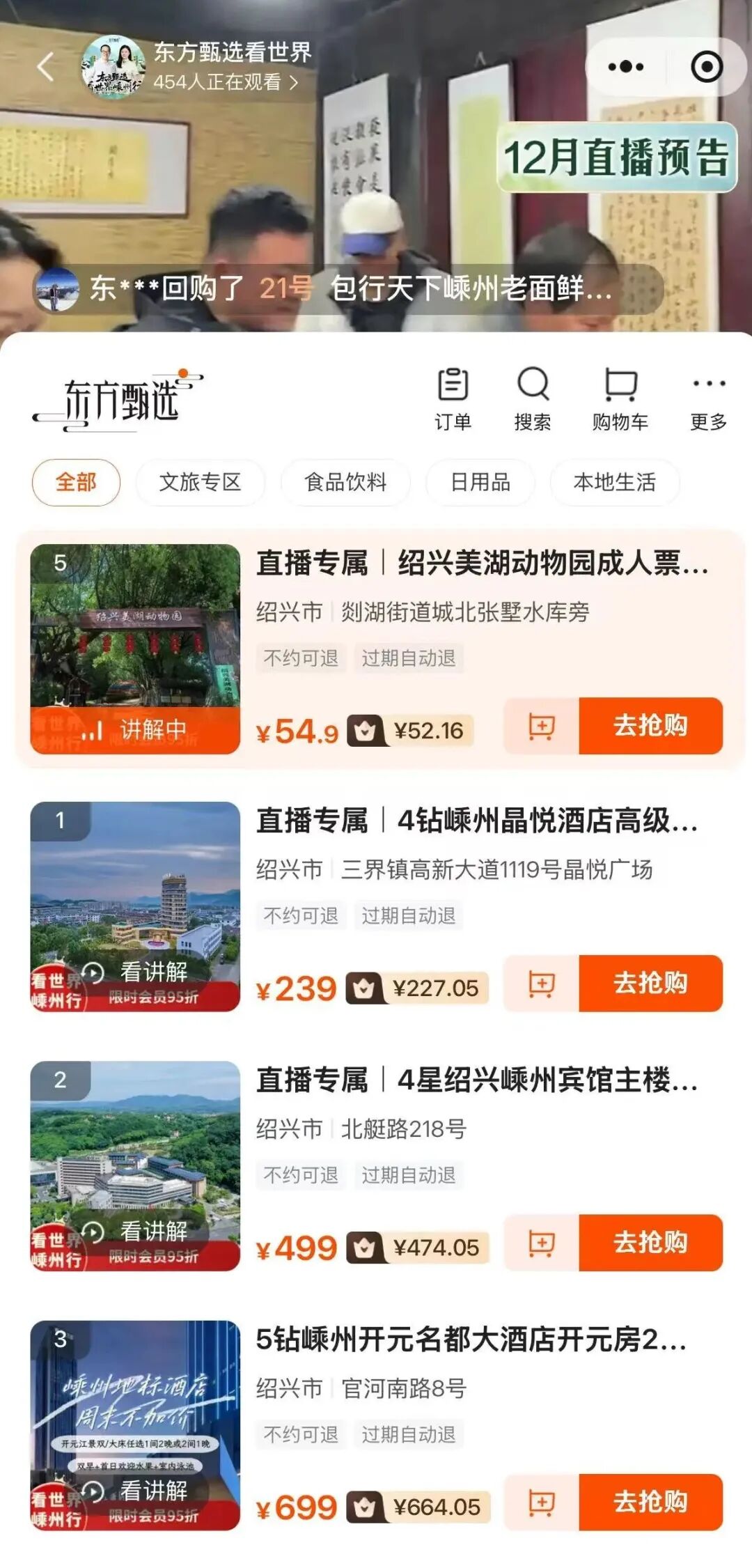Filter by 日用品 category
The width and height of the screenshot is (752, 1568).
tap(480, 482)
